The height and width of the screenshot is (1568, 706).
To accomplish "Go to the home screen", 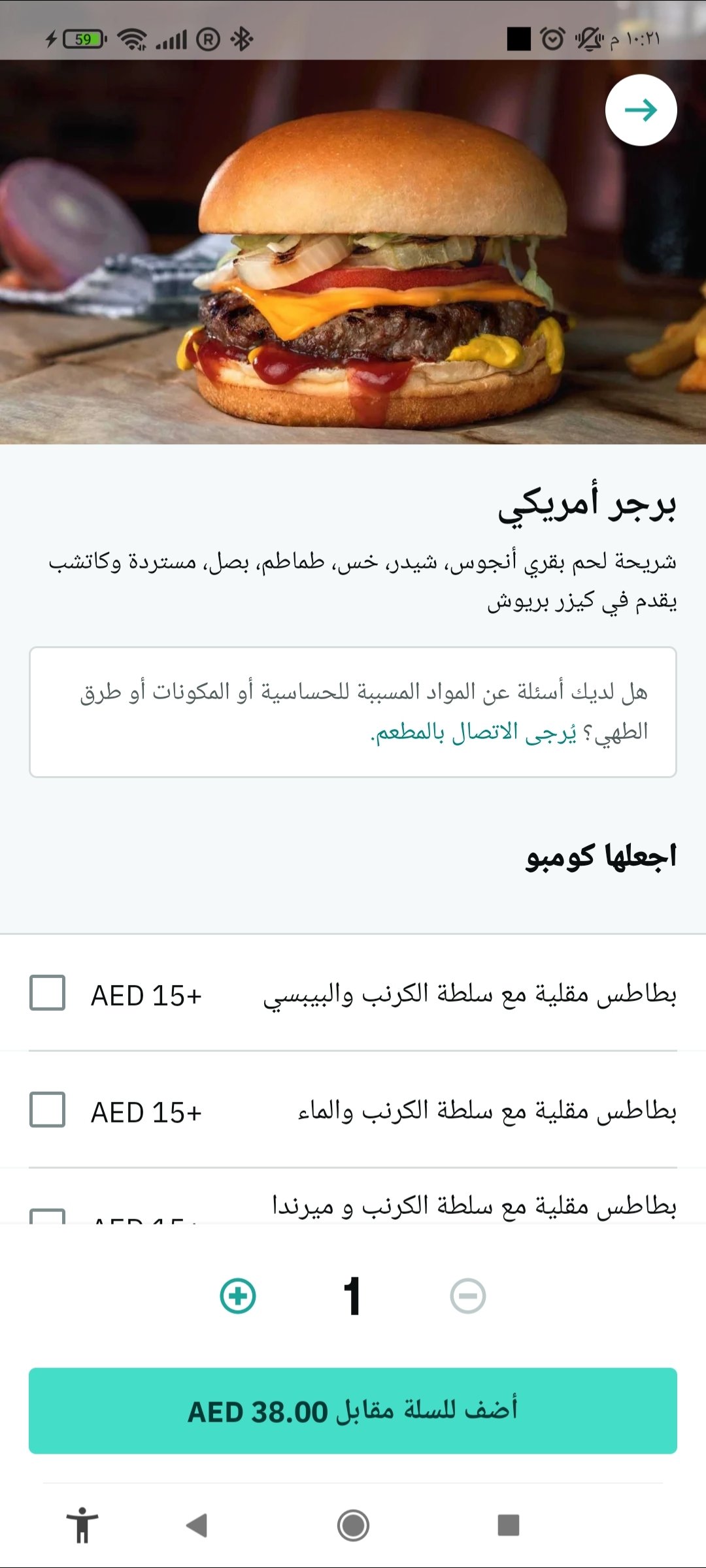I will coord(353,1526).
